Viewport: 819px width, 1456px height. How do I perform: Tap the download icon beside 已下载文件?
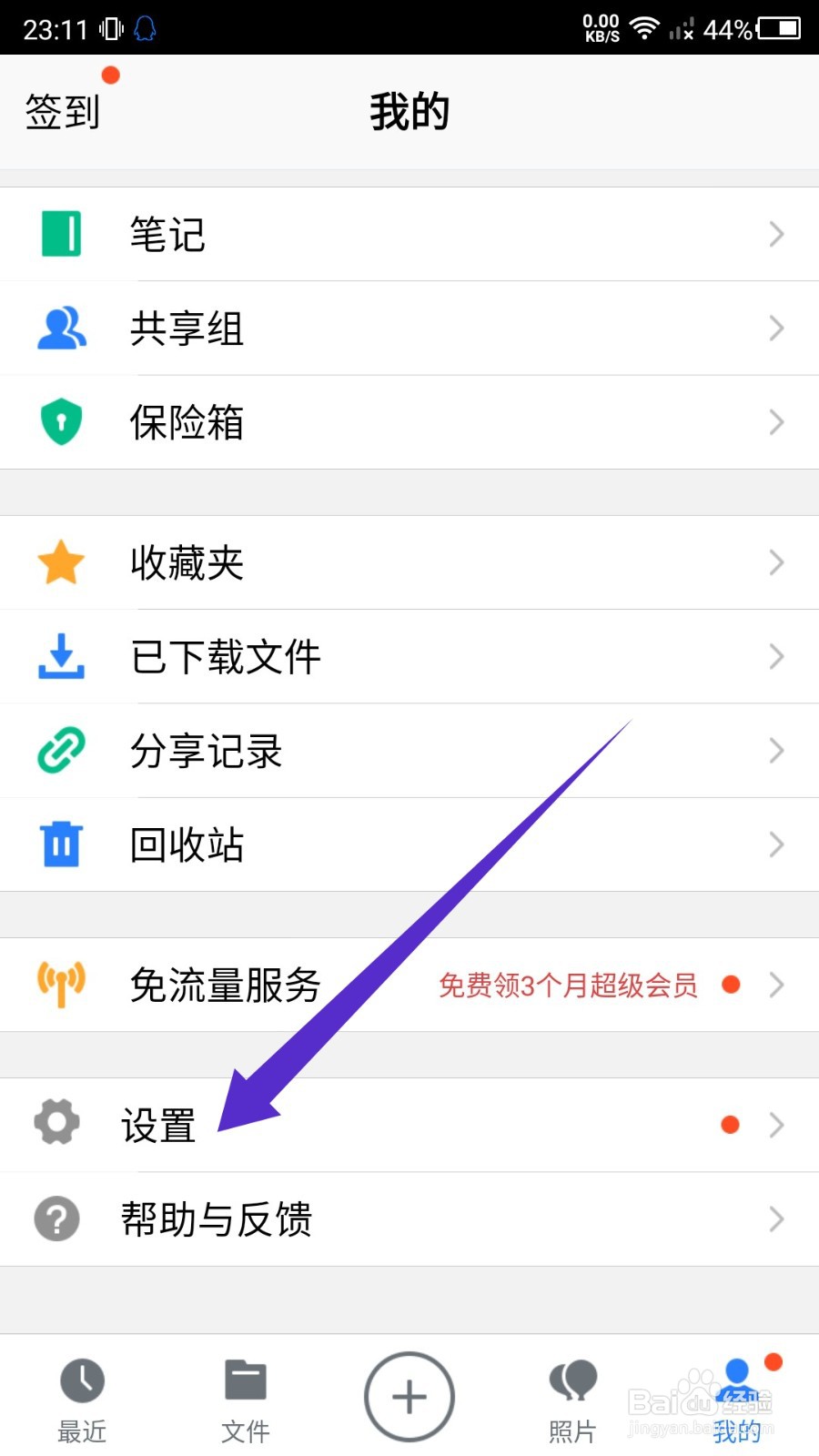click(x=60, y=656)
